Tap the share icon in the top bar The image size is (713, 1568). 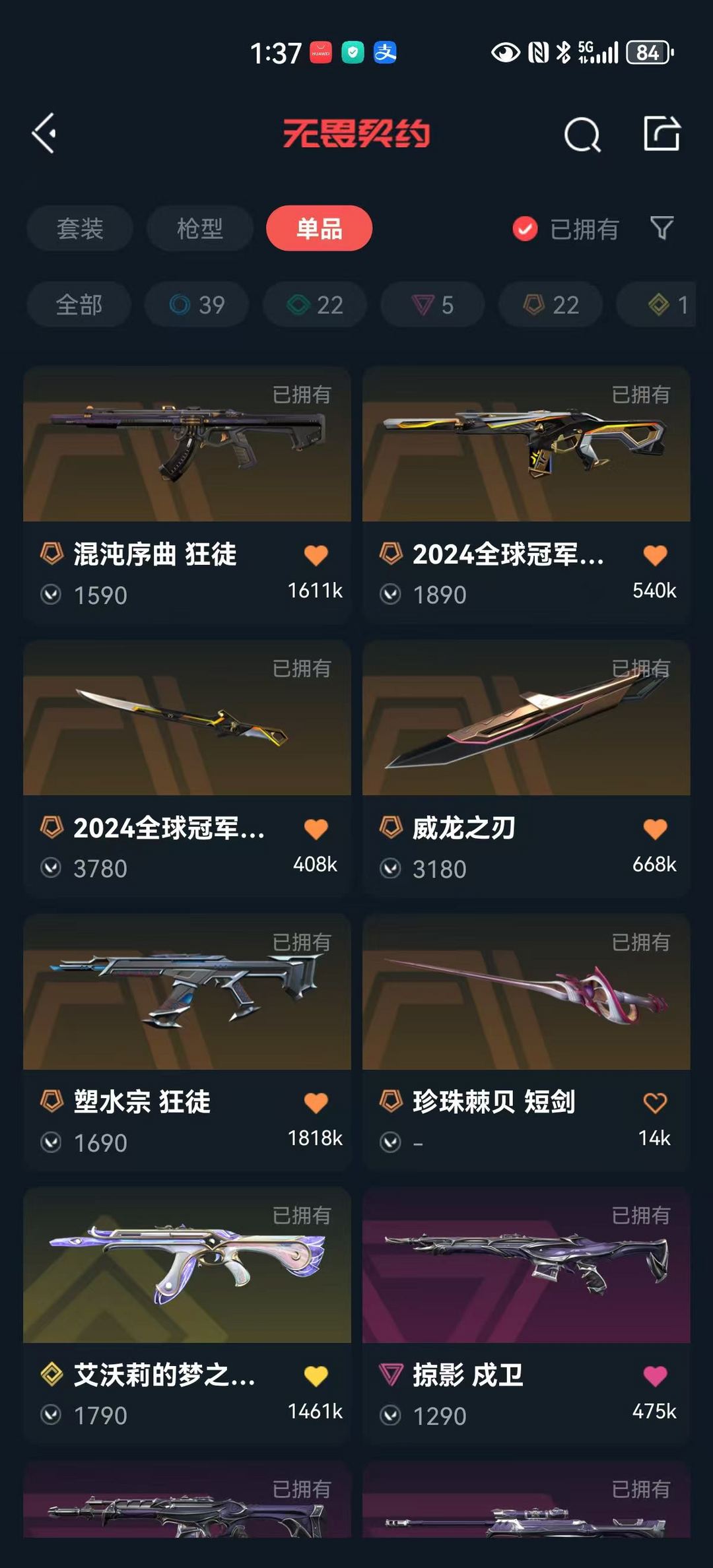coord(663,134)
